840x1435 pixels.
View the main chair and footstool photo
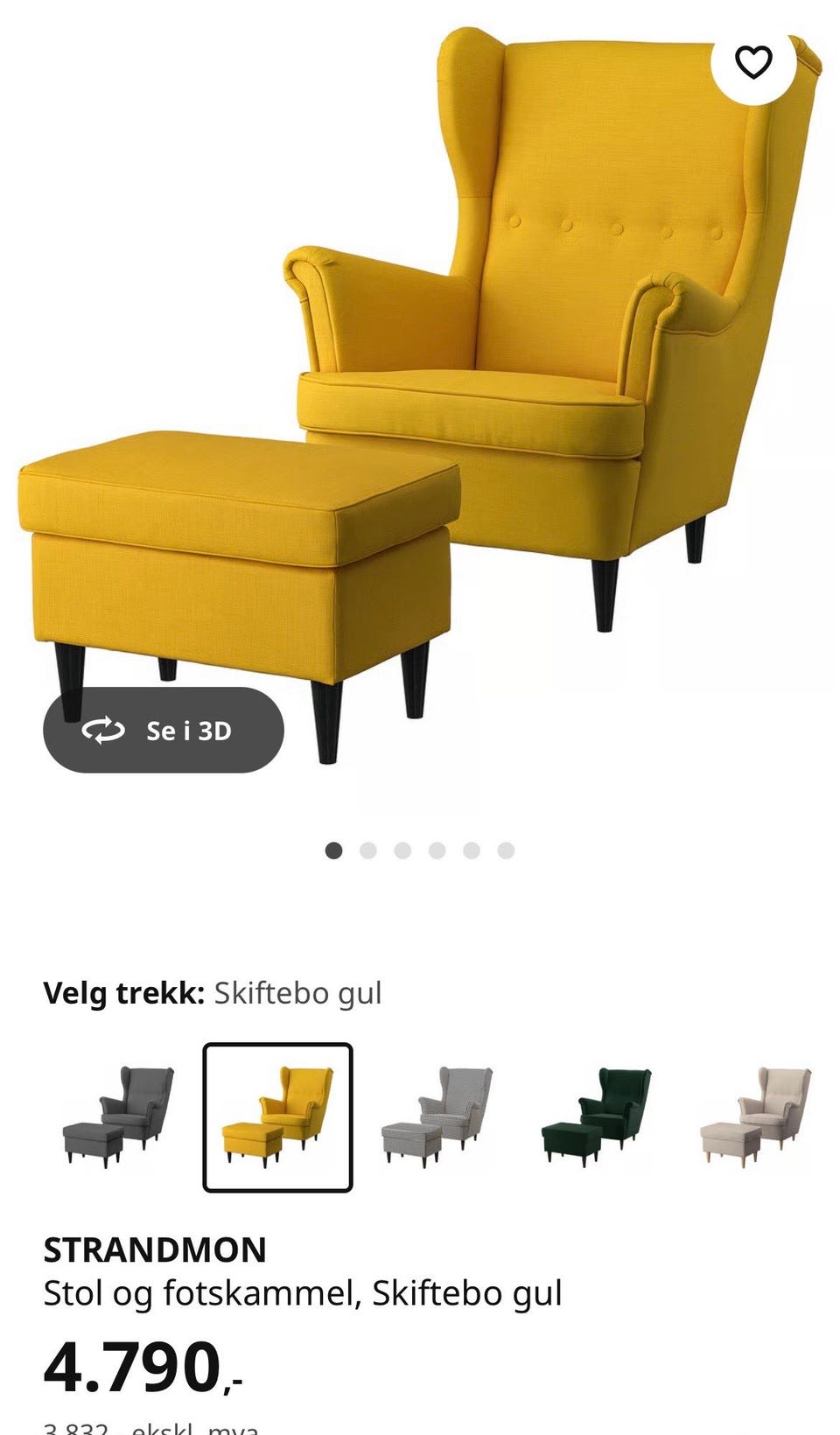420,394
